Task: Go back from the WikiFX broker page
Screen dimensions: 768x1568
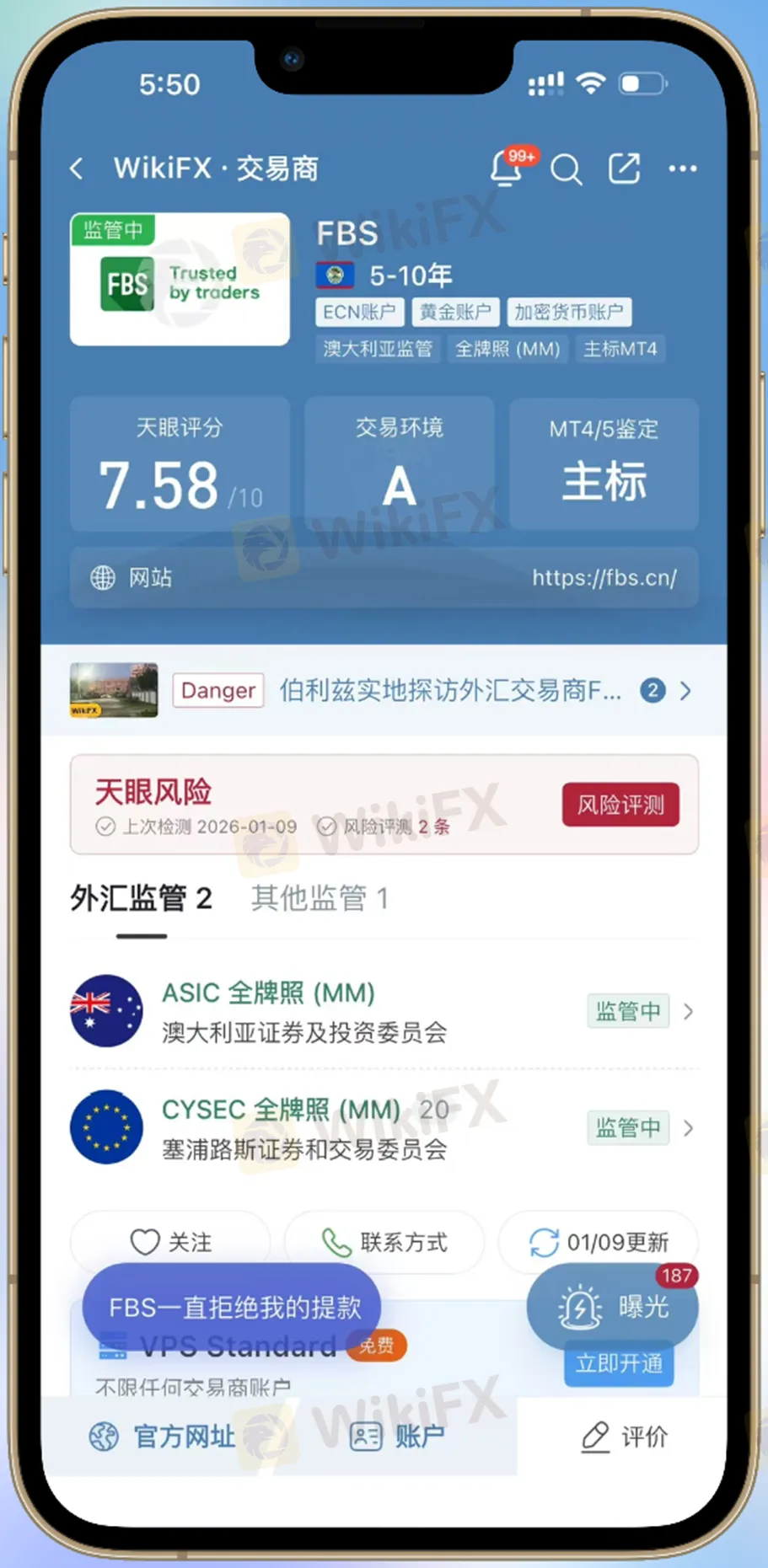Action: 77,169
